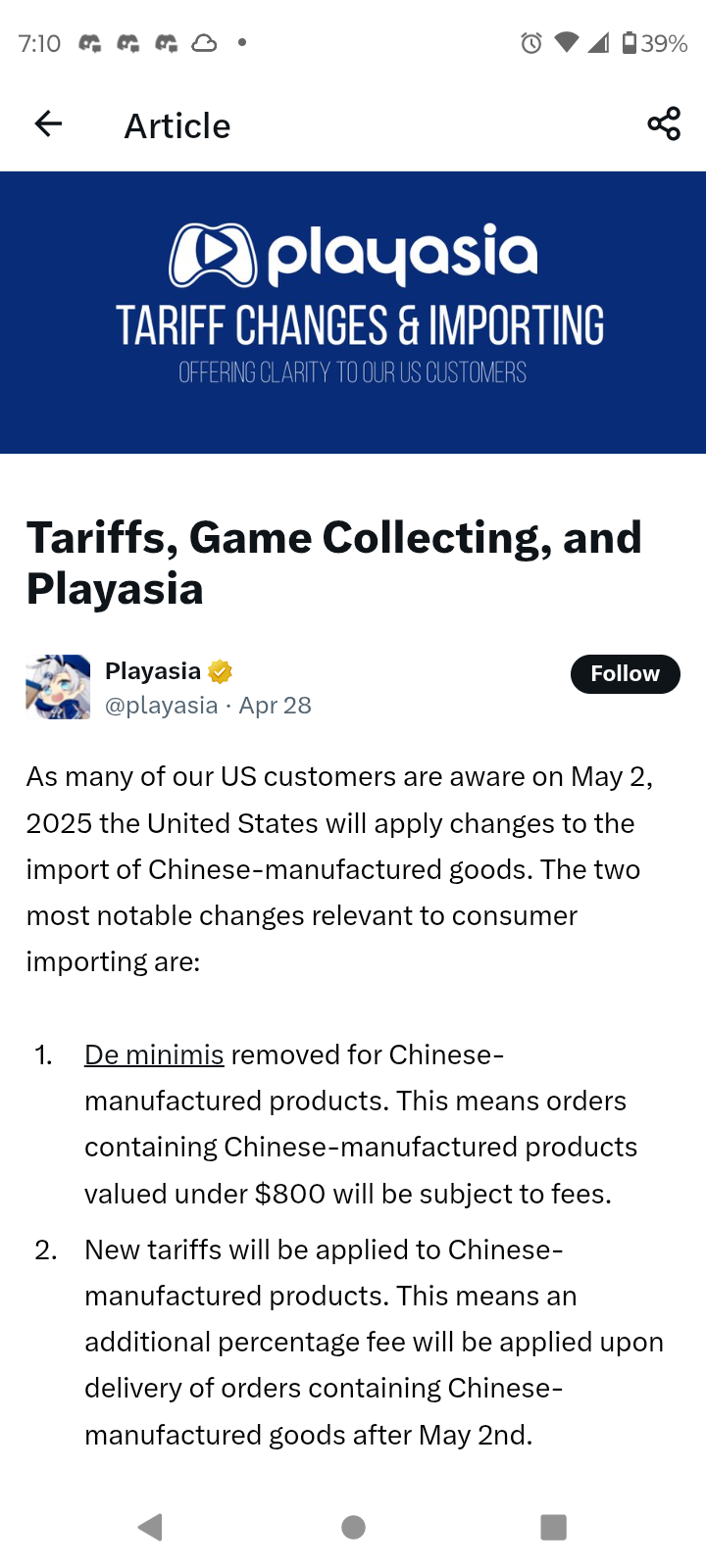The image size is (706, 1568).
Task: Go back from the Article screen
Action: [x=48, y=124]
